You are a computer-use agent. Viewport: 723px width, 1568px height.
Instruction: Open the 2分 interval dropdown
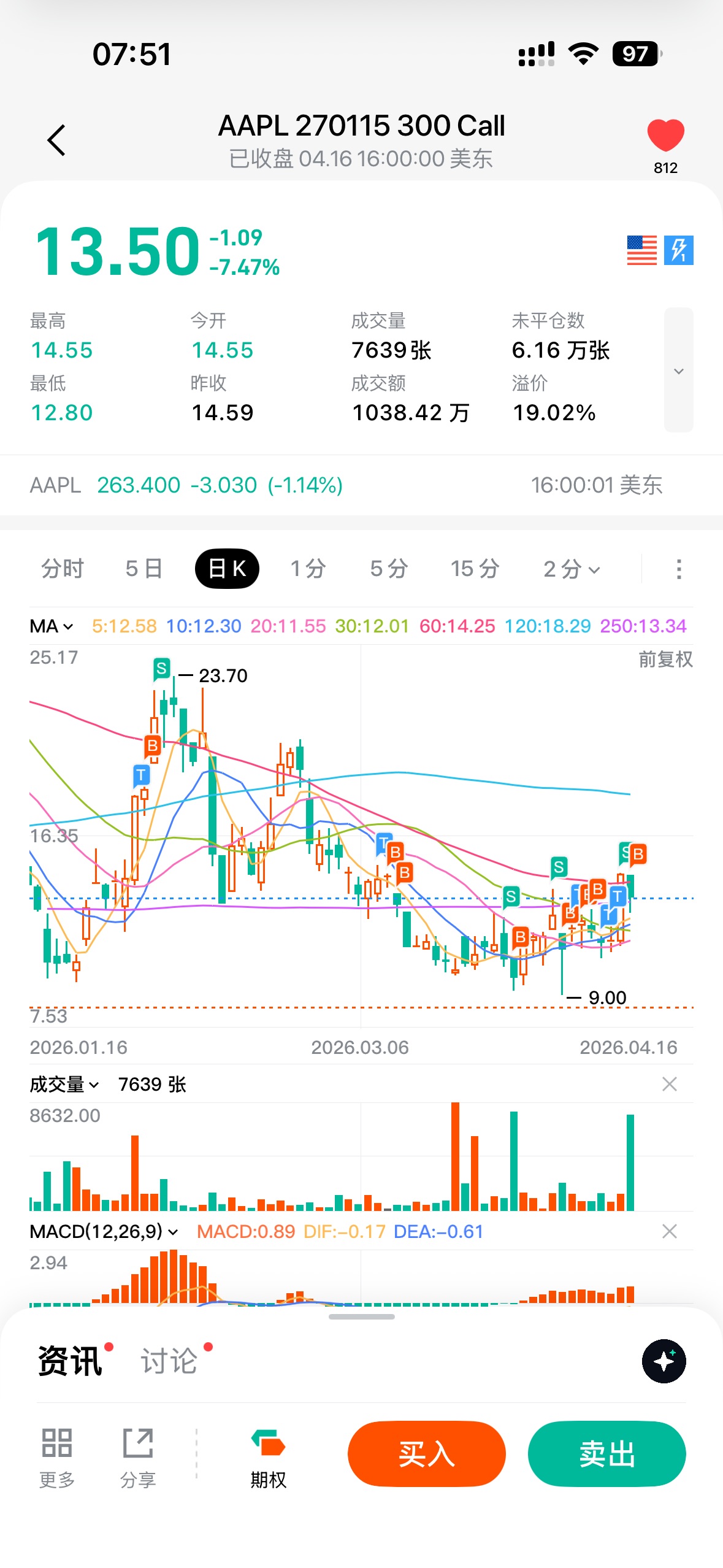(571, 569)
